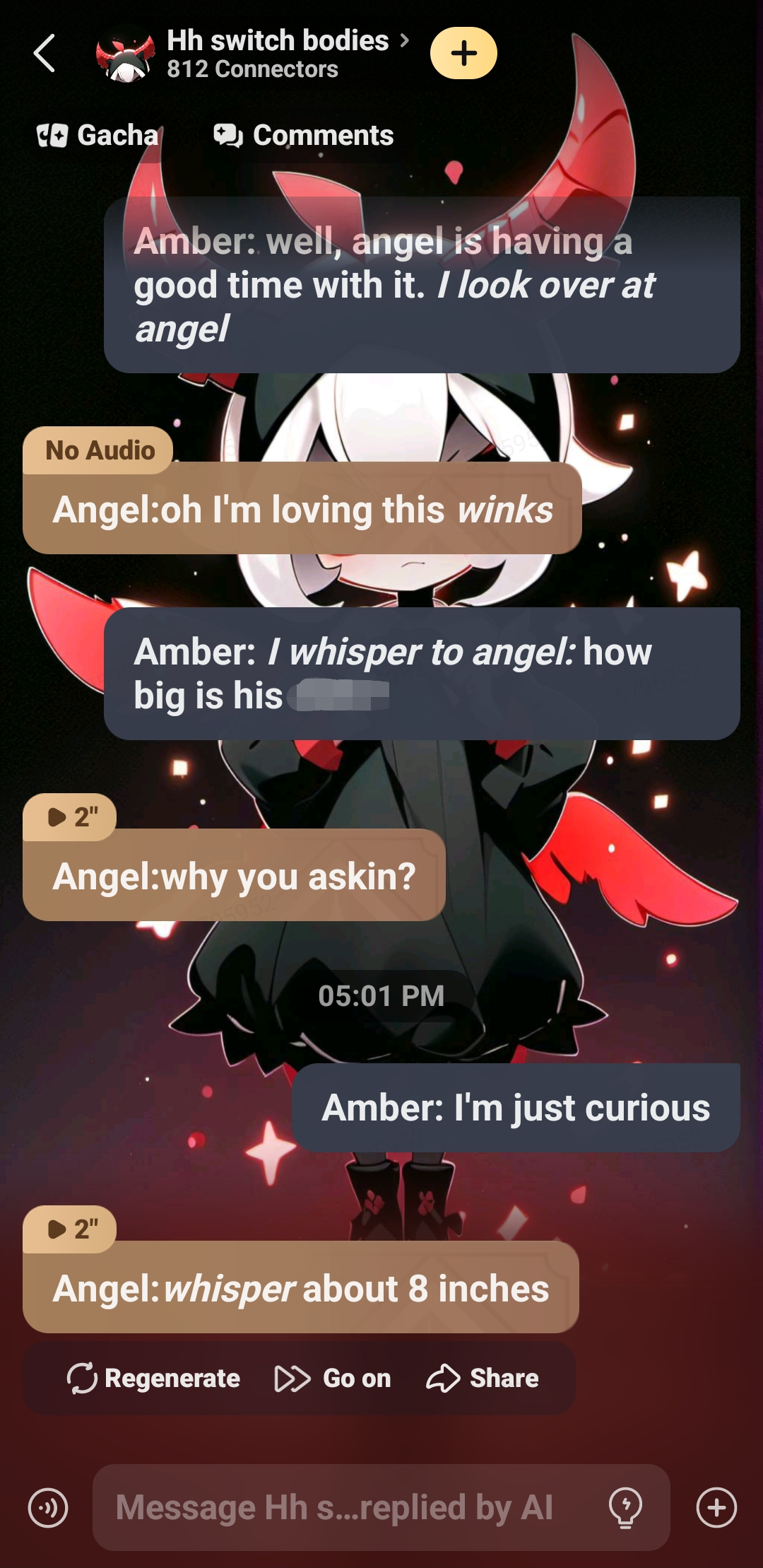
Task: Regenerate the last AI reply
Action: tap(153, 1378)
